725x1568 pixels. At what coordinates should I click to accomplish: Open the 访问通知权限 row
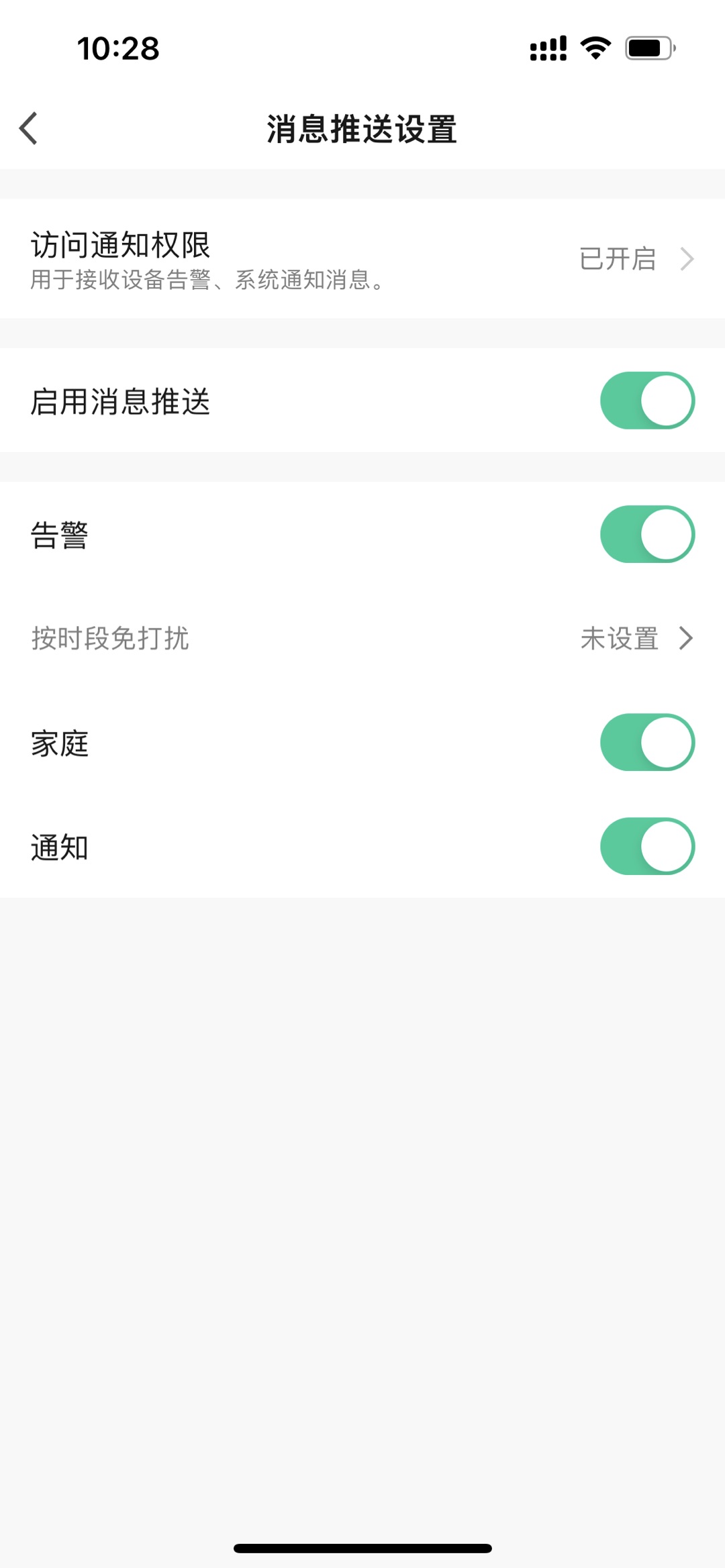click(362, 258)
